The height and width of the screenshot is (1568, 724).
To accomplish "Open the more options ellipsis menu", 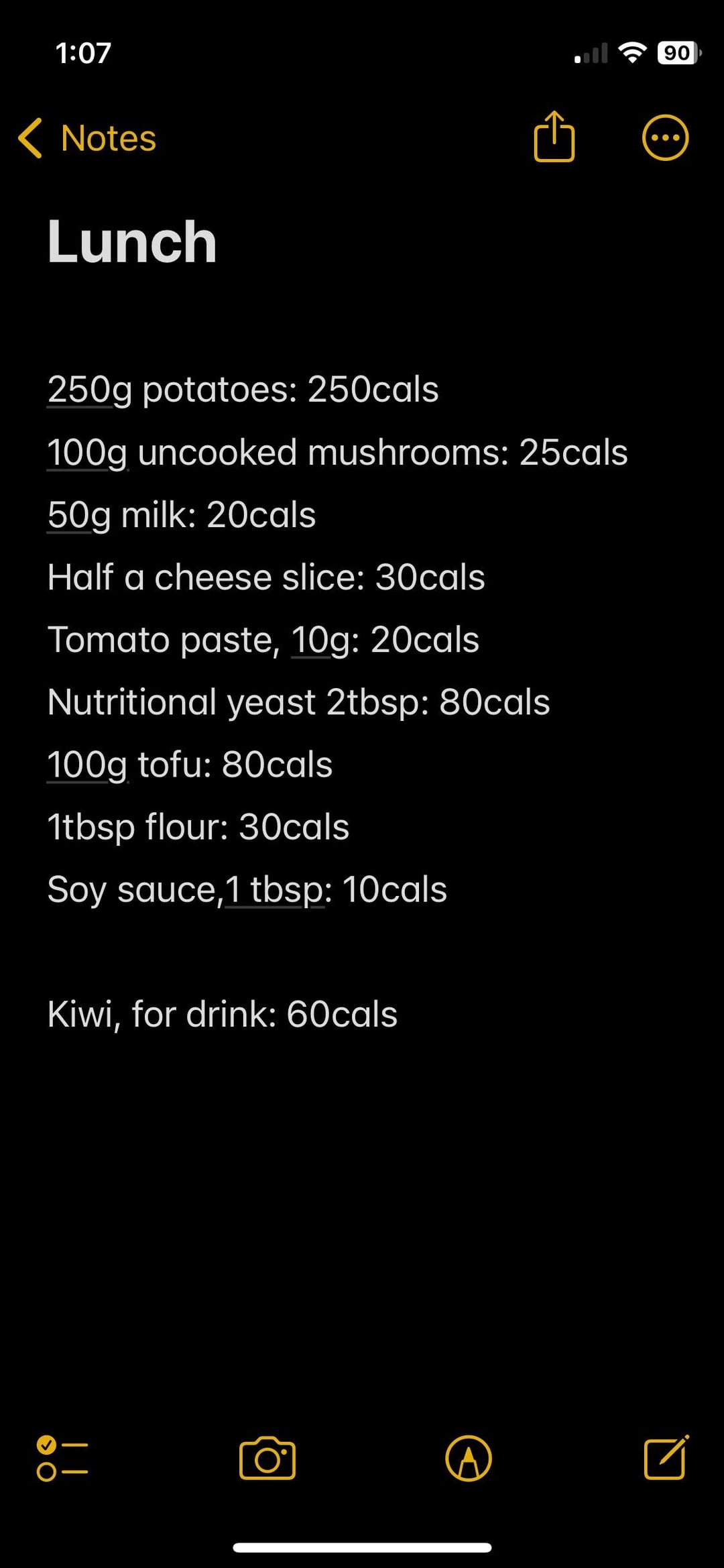I will [x=665, y=138].
